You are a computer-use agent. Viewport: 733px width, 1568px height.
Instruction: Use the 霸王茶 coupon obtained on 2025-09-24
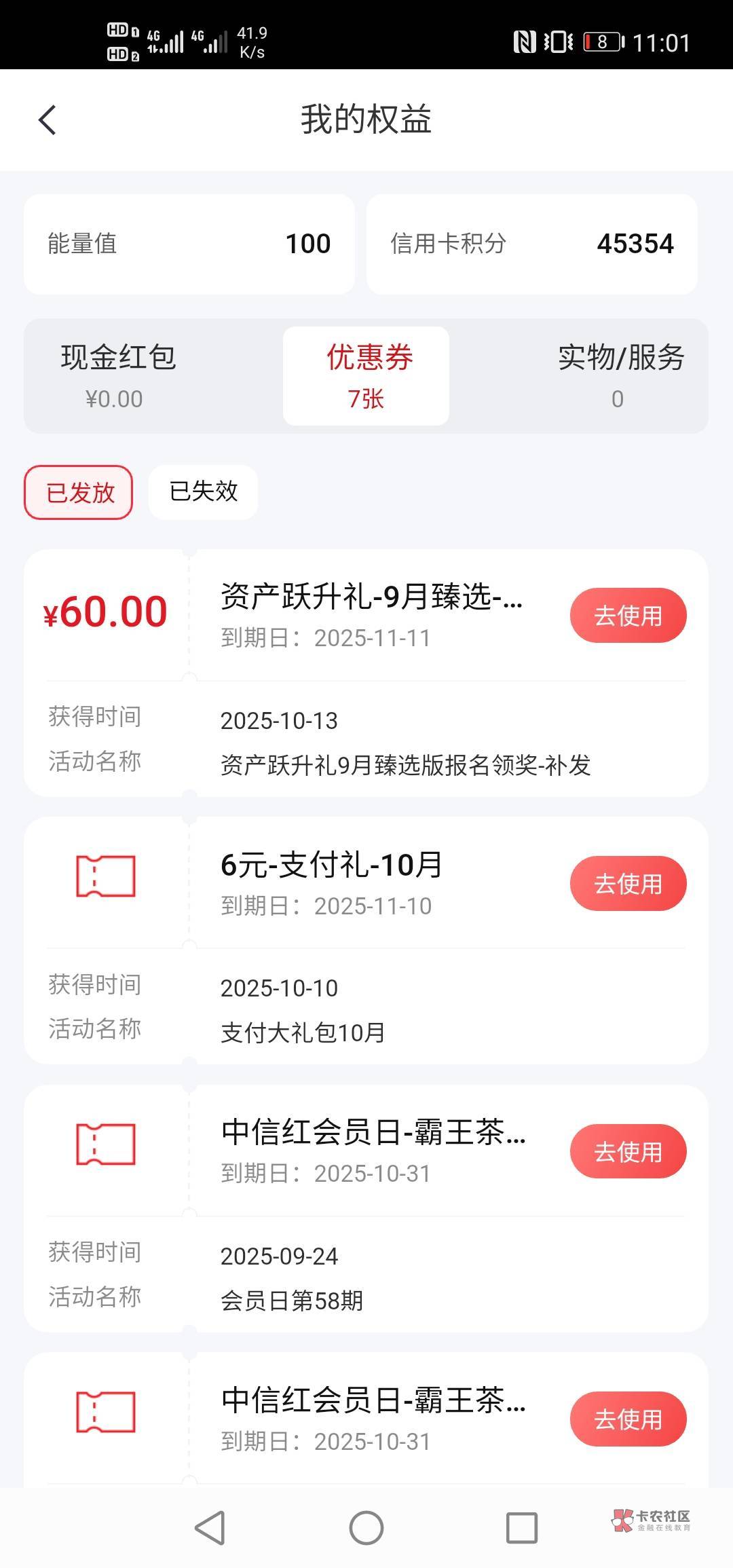tap(628, 1151)
